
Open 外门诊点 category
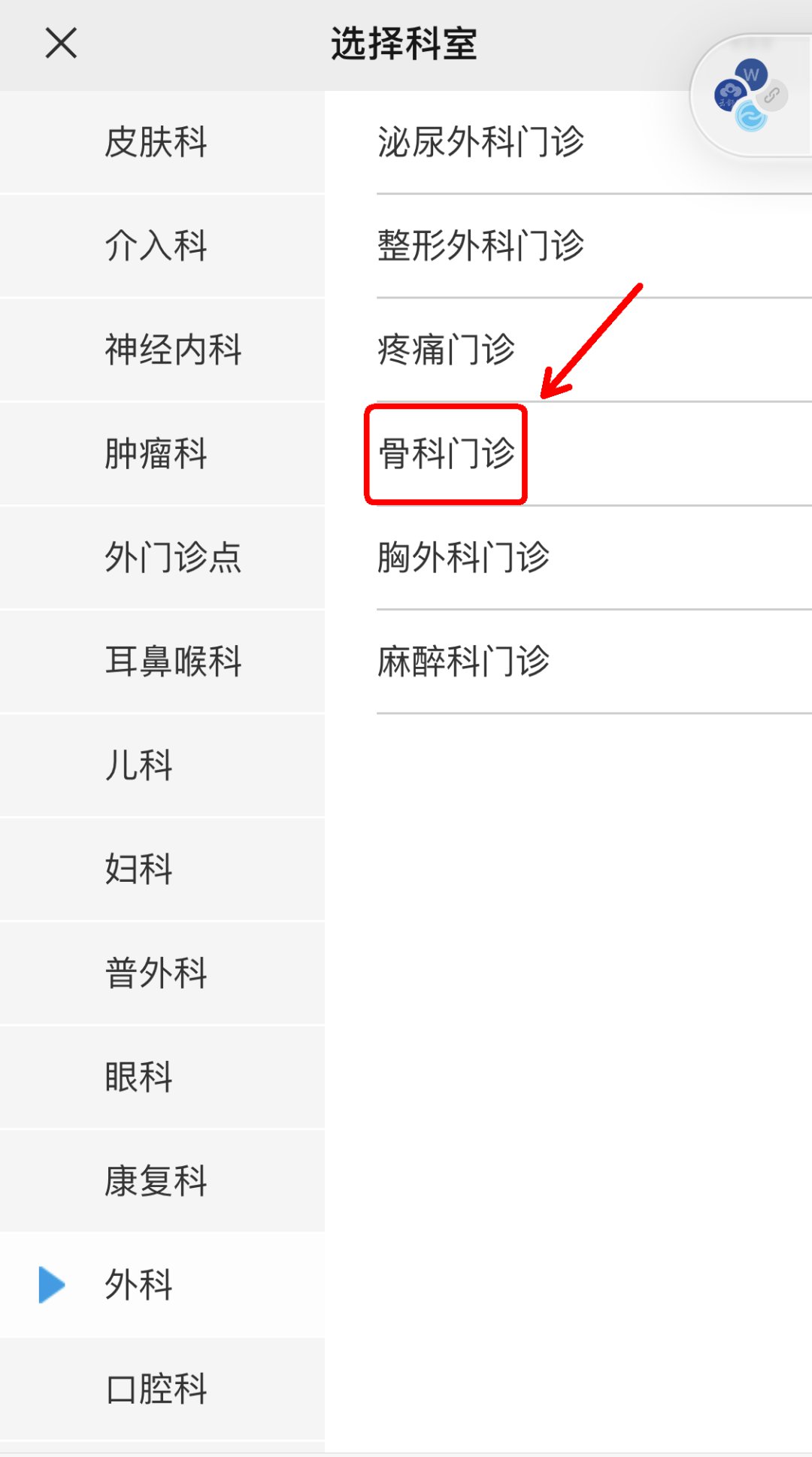(173, 557)
